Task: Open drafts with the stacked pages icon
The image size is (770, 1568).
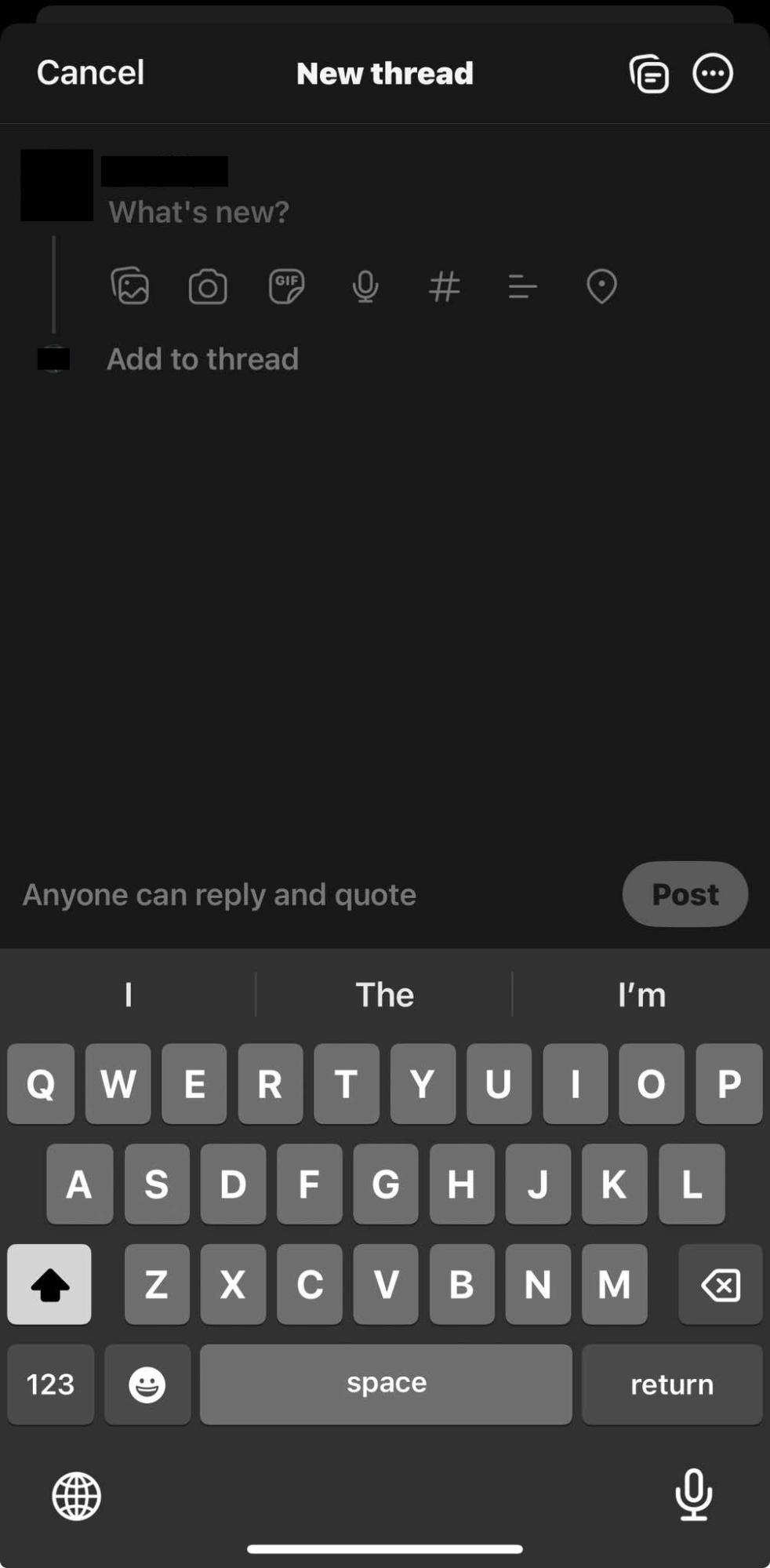Action: pos(649,73)
